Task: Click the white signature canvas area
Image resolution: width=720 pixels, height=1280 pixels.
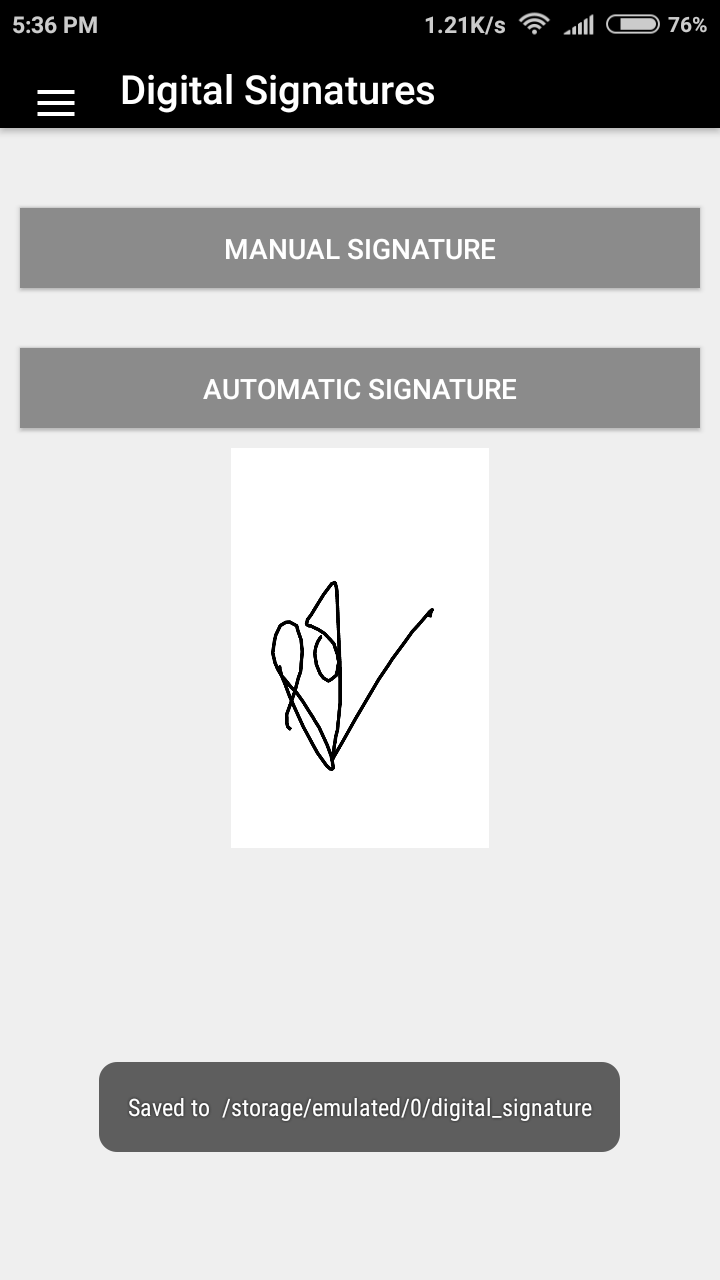Action: tap(360, 648)
